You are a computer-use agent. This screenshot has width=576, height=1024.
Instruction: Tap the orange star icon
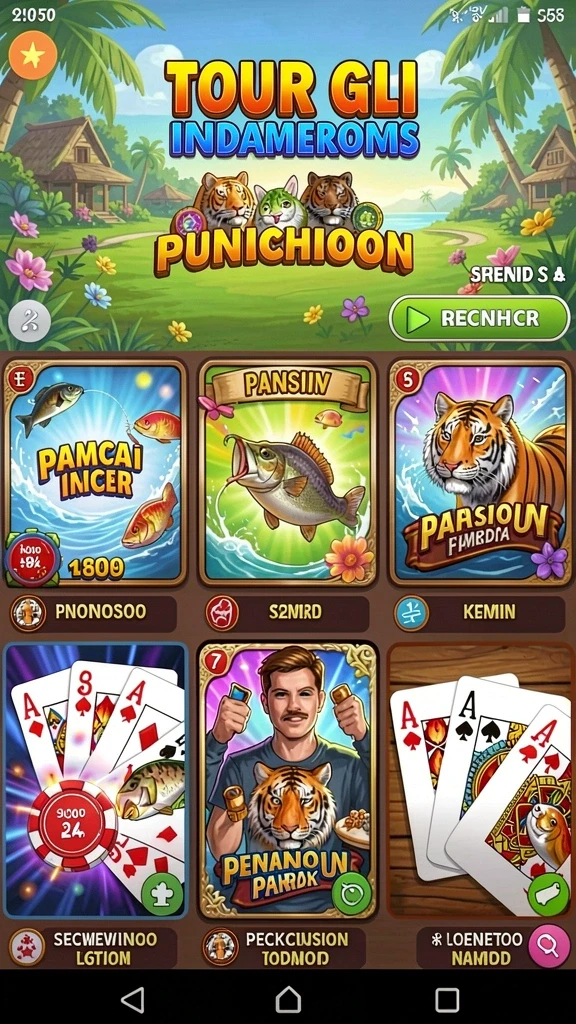tap(33, 56)
